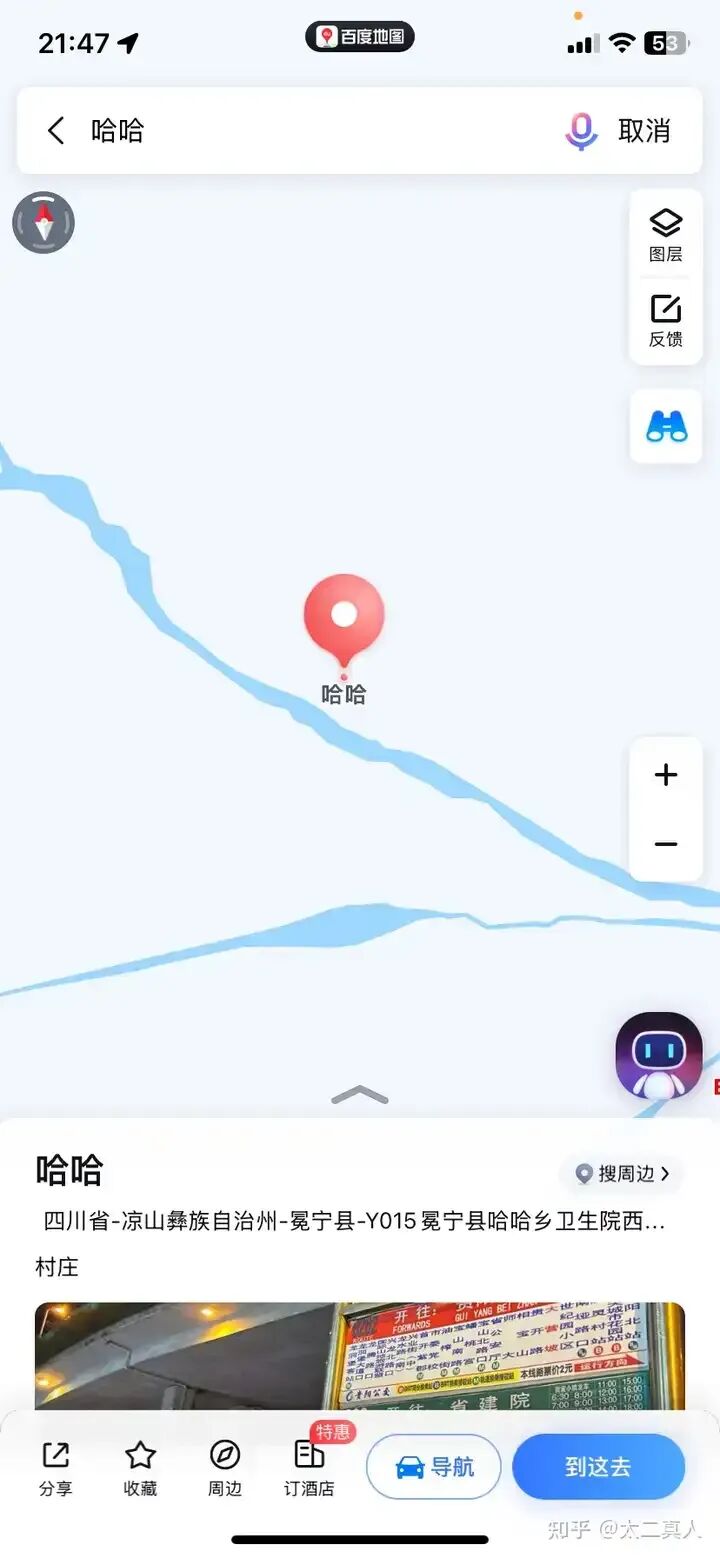Expand the 哈哈 details panel
The width and height of the screenshot is (720, 1558).
click(359, 1095)
